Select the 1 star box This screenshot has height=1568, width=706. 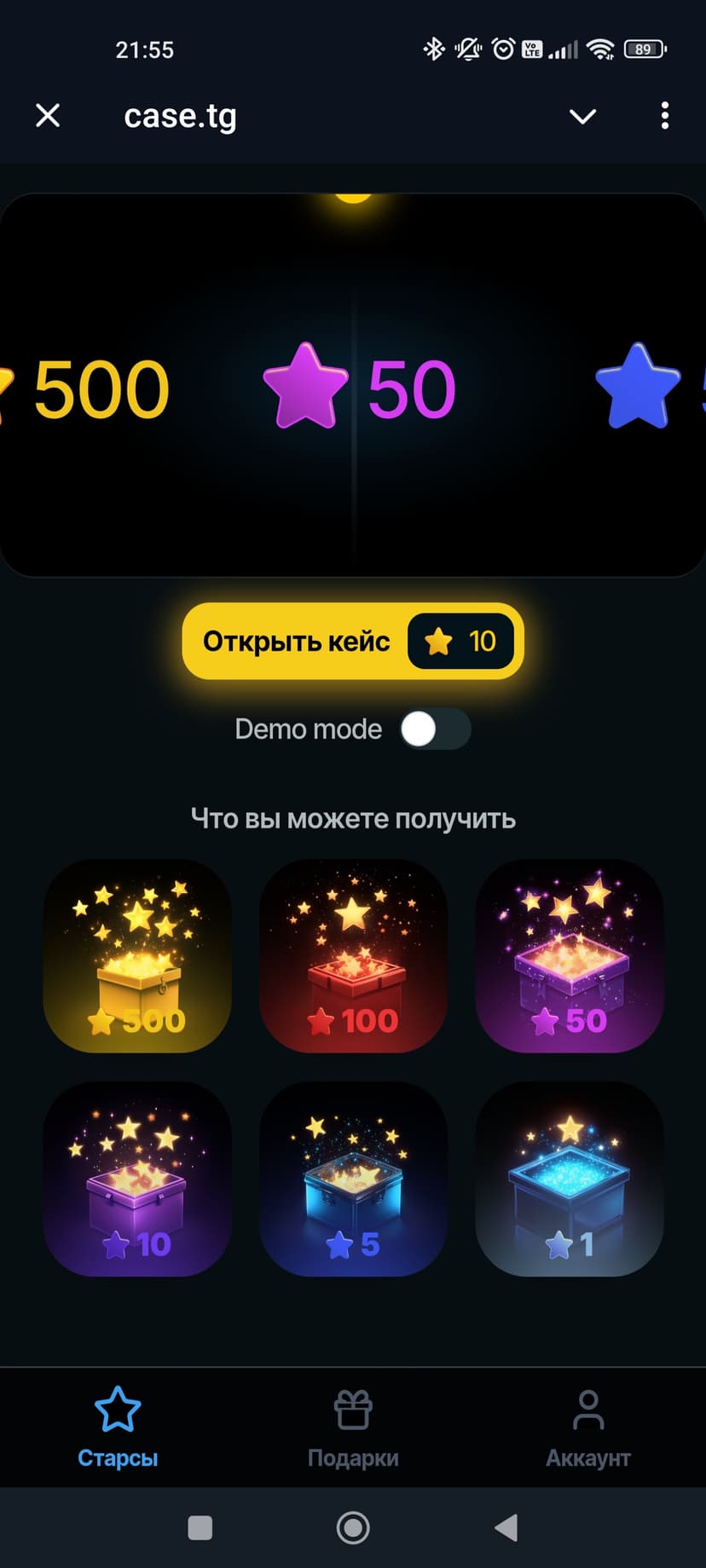pos(570,1179)
